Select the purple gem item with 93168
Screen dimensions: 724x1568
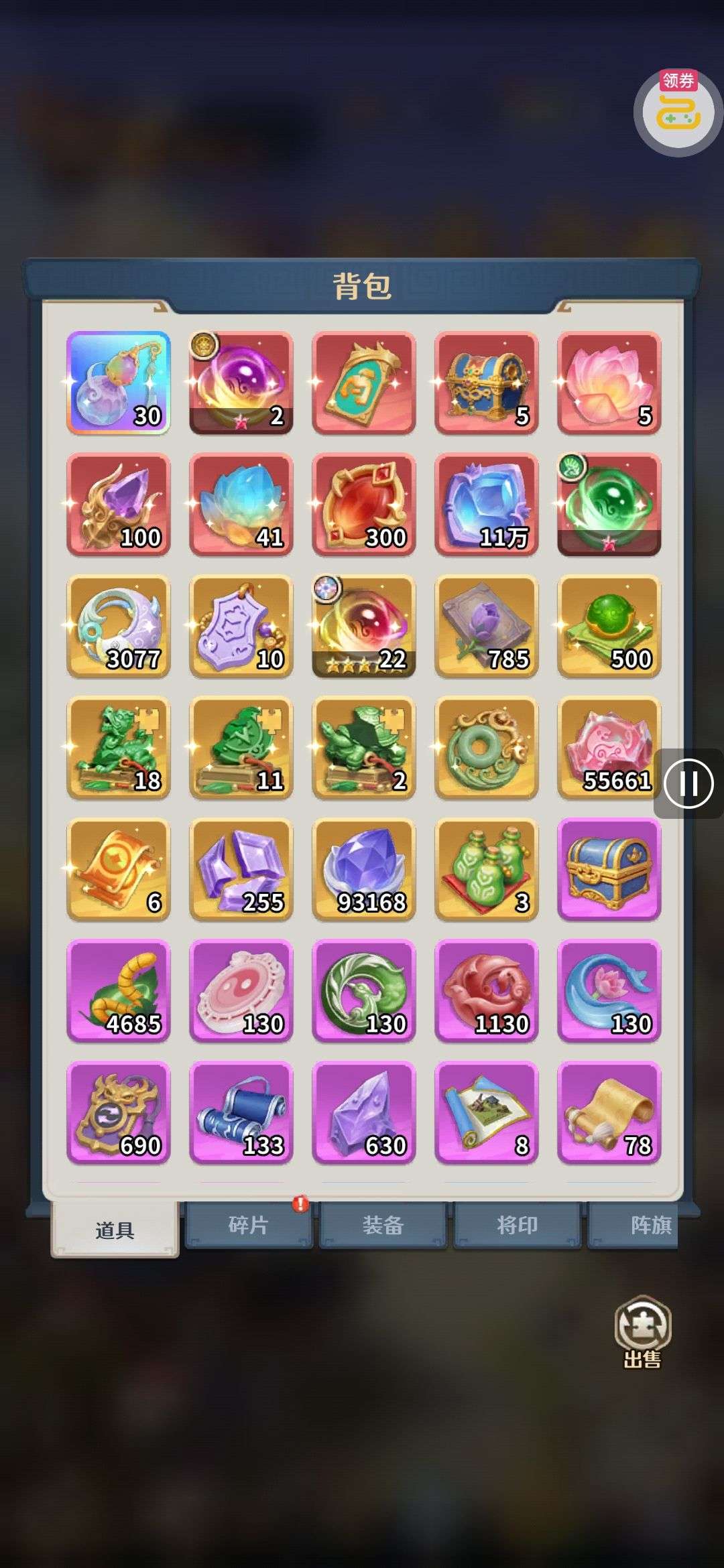pos(363,869)
